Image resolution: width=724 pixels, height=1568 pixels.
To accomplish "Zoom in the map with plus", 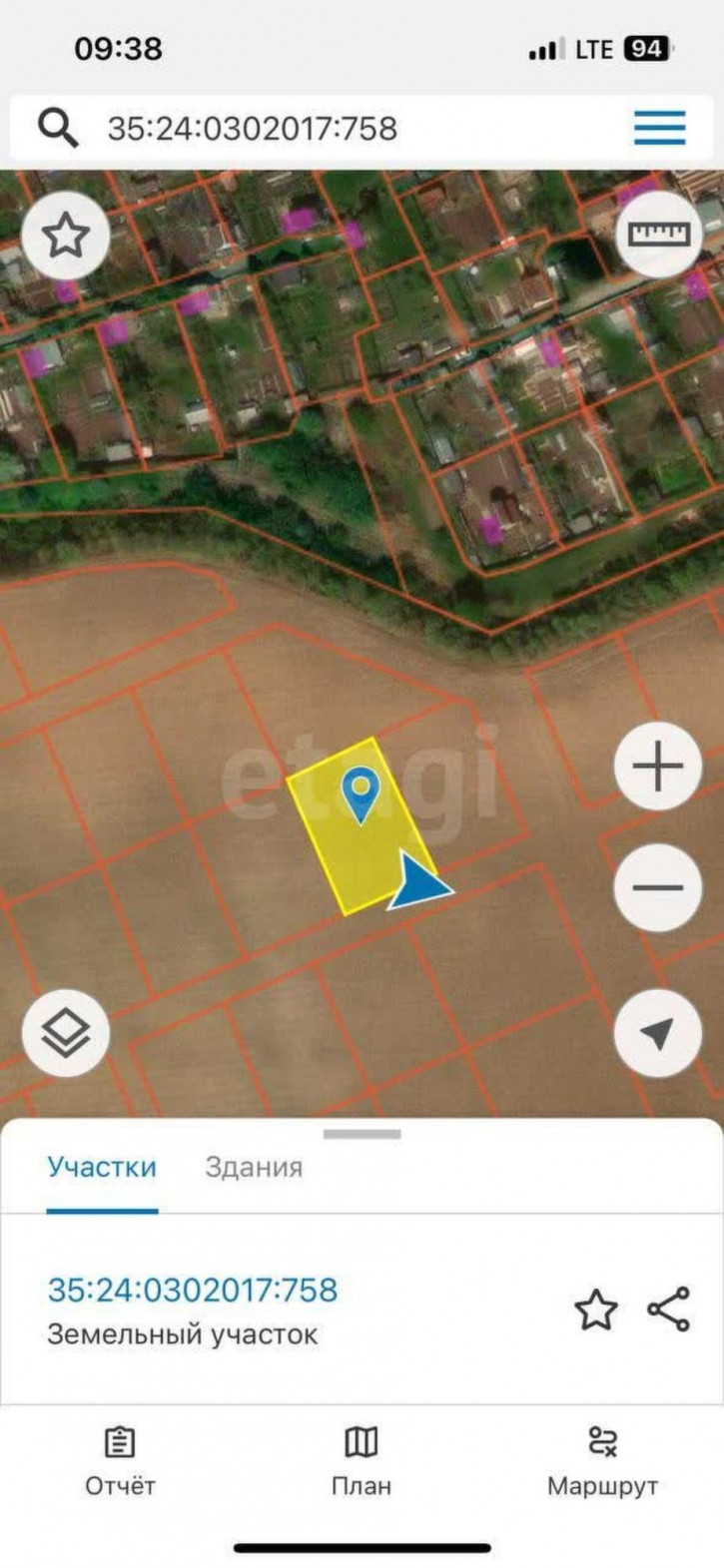I will click(x=657, y=767).
